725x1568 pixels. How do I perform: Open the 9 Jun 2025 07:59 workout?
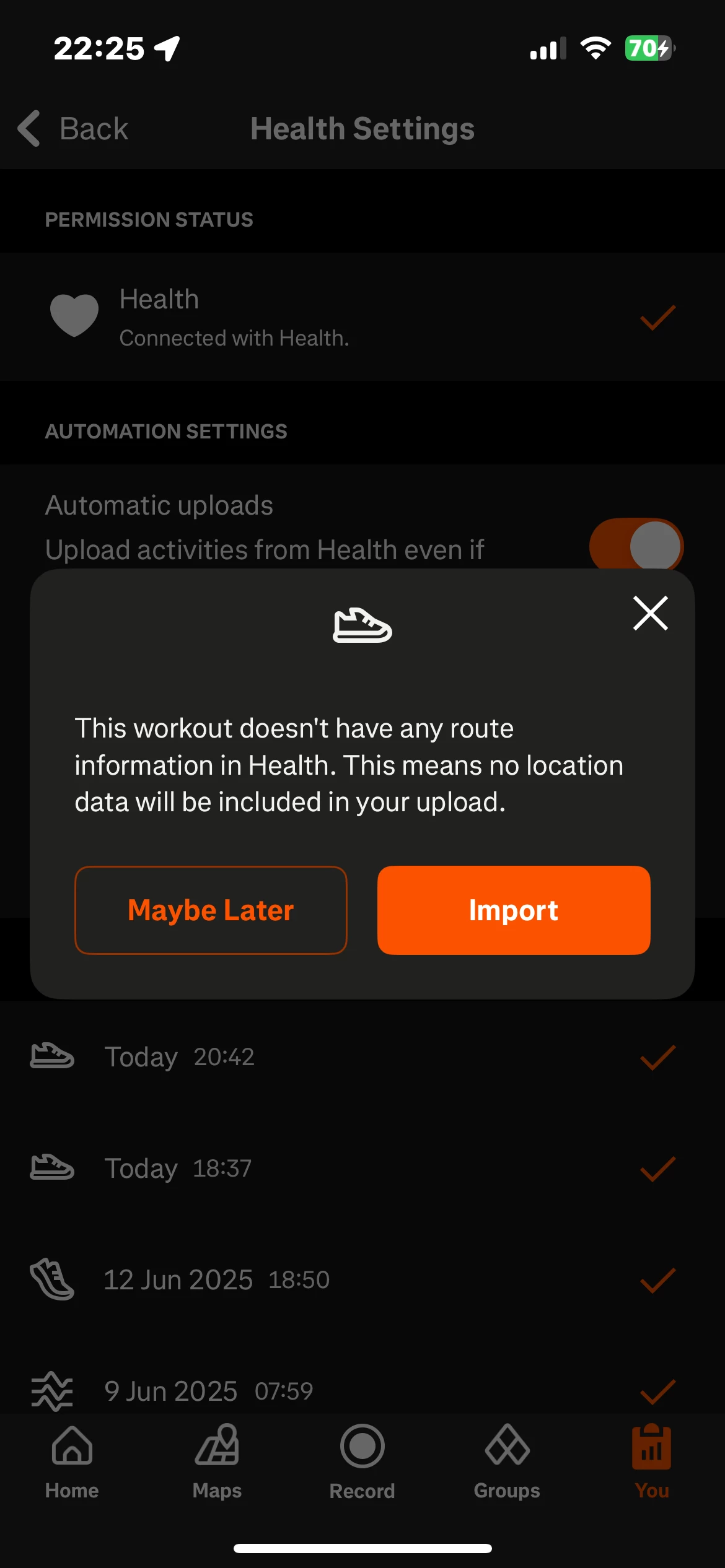362,1387
